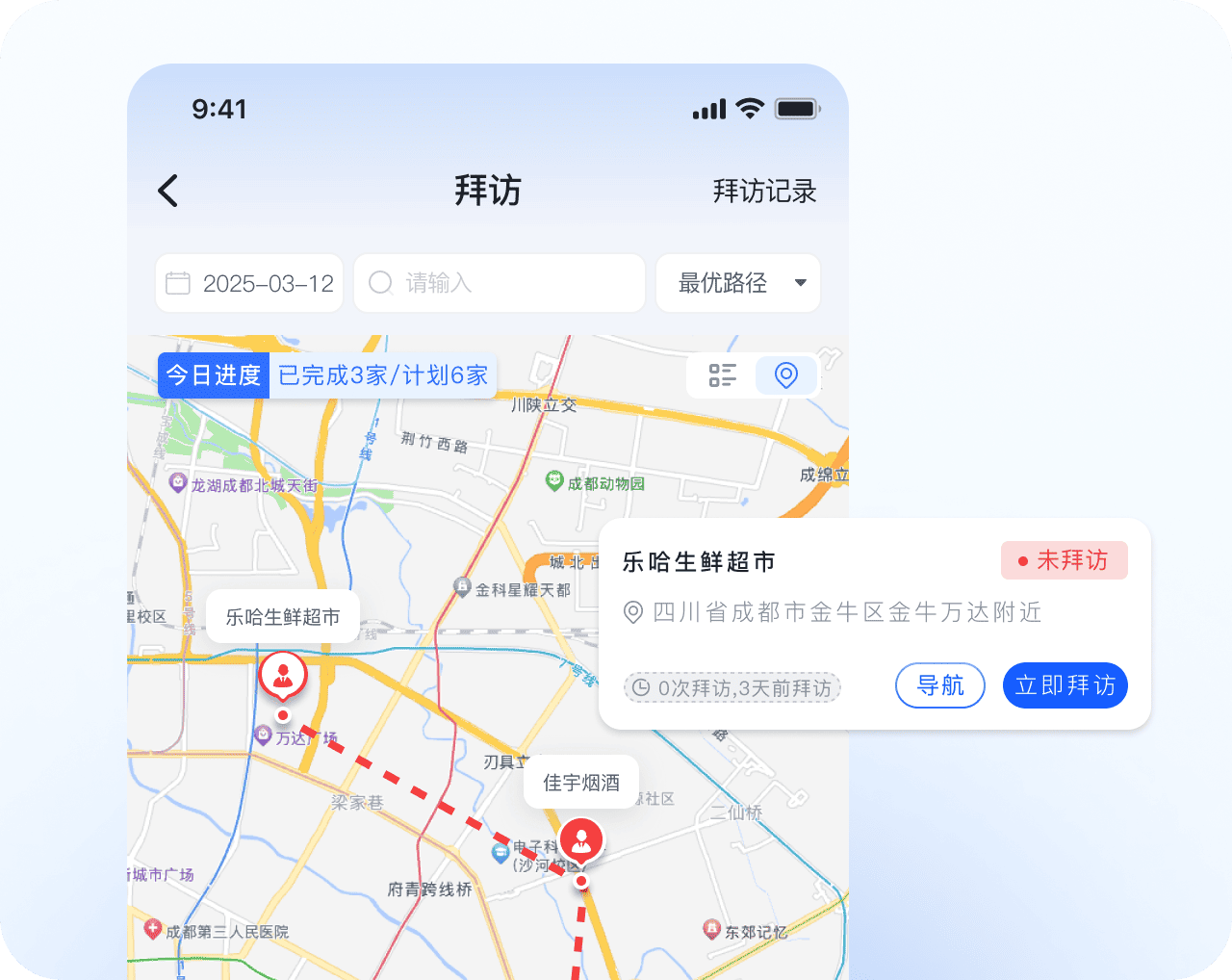1232x980 pixels.
Task: Go back using the top-left arrow
Action: click(168, 191)
